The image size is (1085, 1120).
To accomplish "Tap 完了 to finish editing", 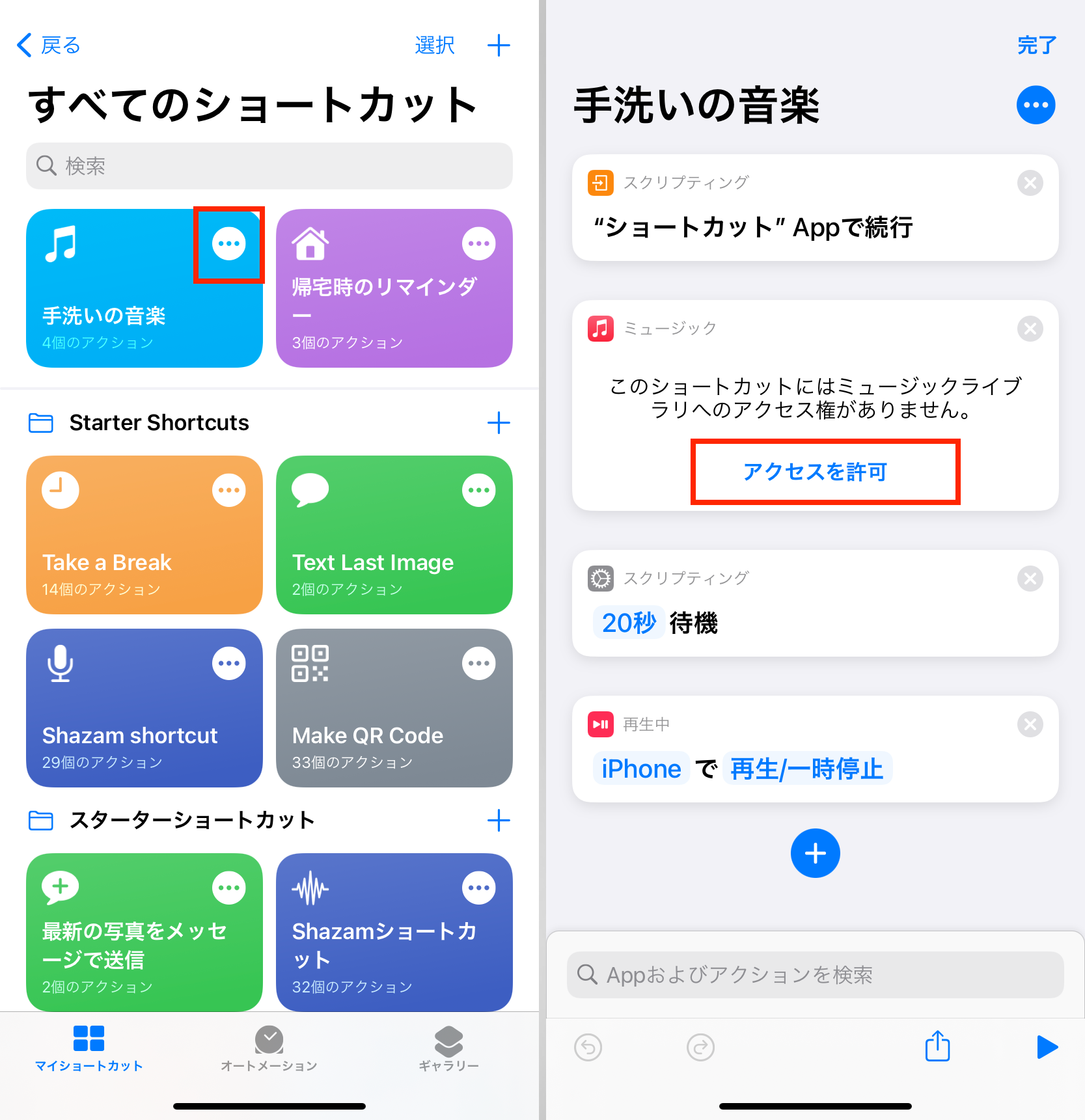I will tap(1036, 46).
